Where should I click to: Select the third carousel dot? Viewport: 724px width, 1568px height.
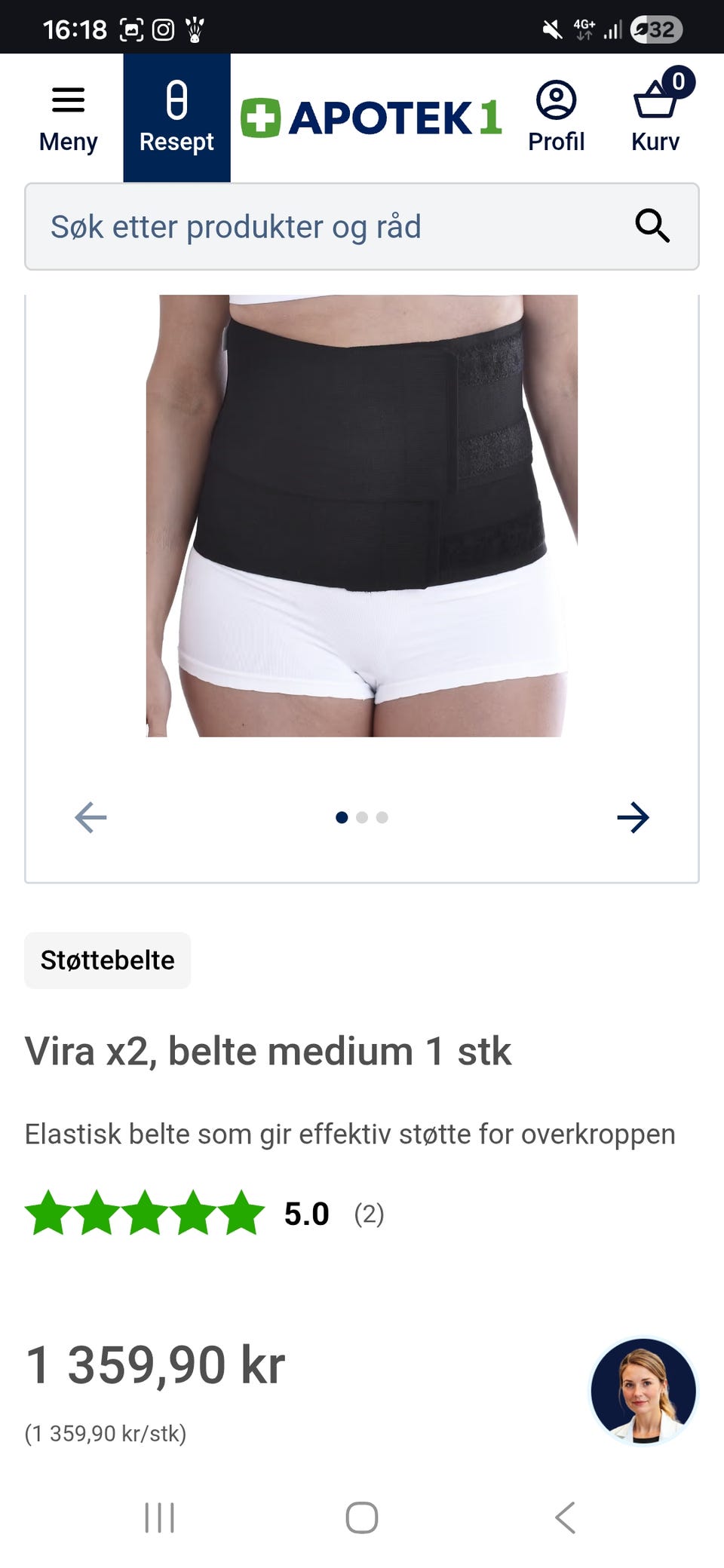(382, 816)
